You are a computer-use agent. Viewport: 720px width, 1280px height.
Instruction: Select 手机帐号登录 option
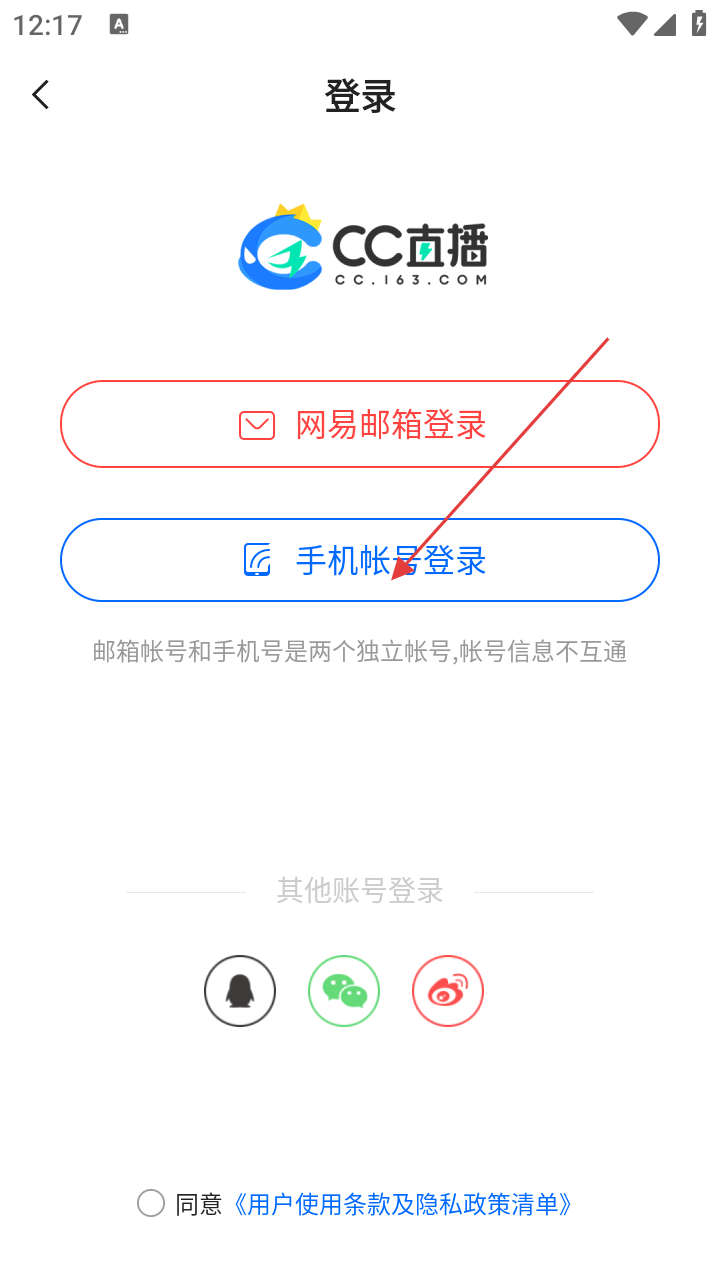tap(360, 560)
